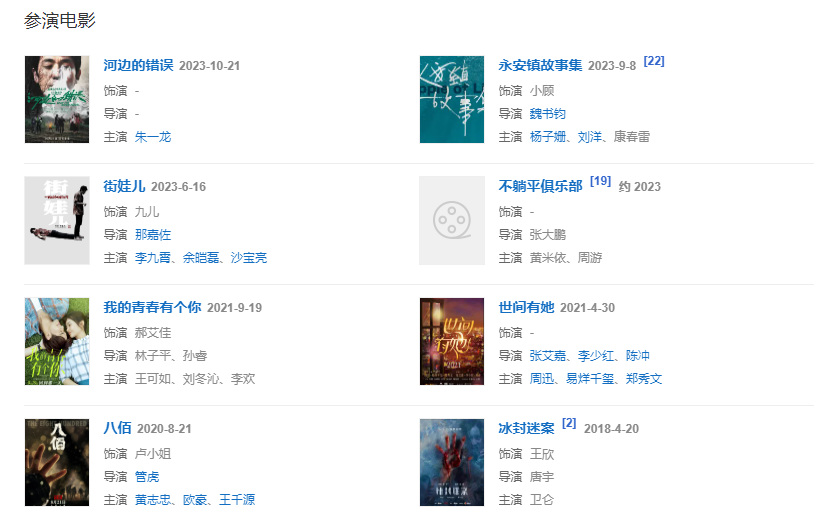Tap the 街娃儿 movie title

coord(124,187)
